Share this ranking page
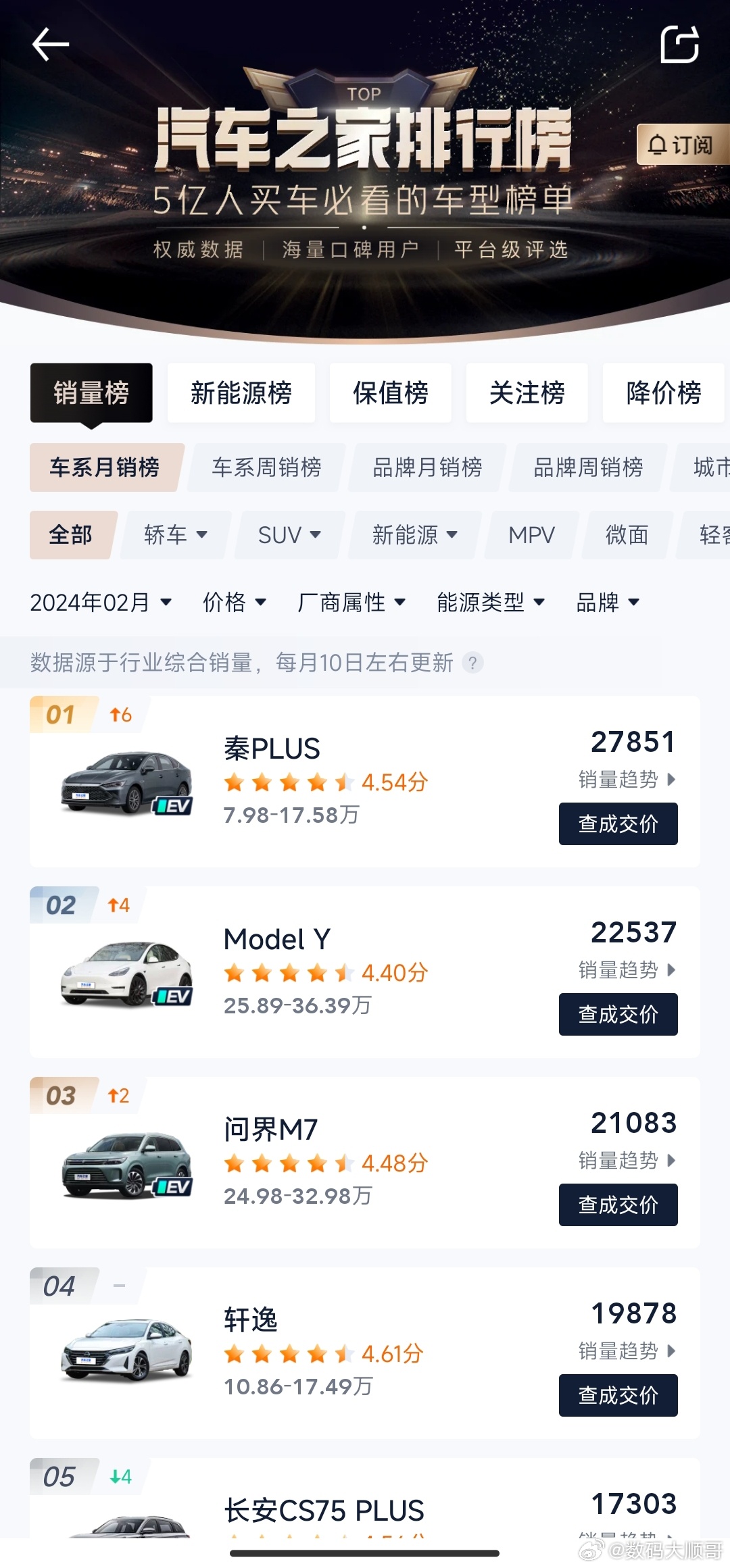 679,45
